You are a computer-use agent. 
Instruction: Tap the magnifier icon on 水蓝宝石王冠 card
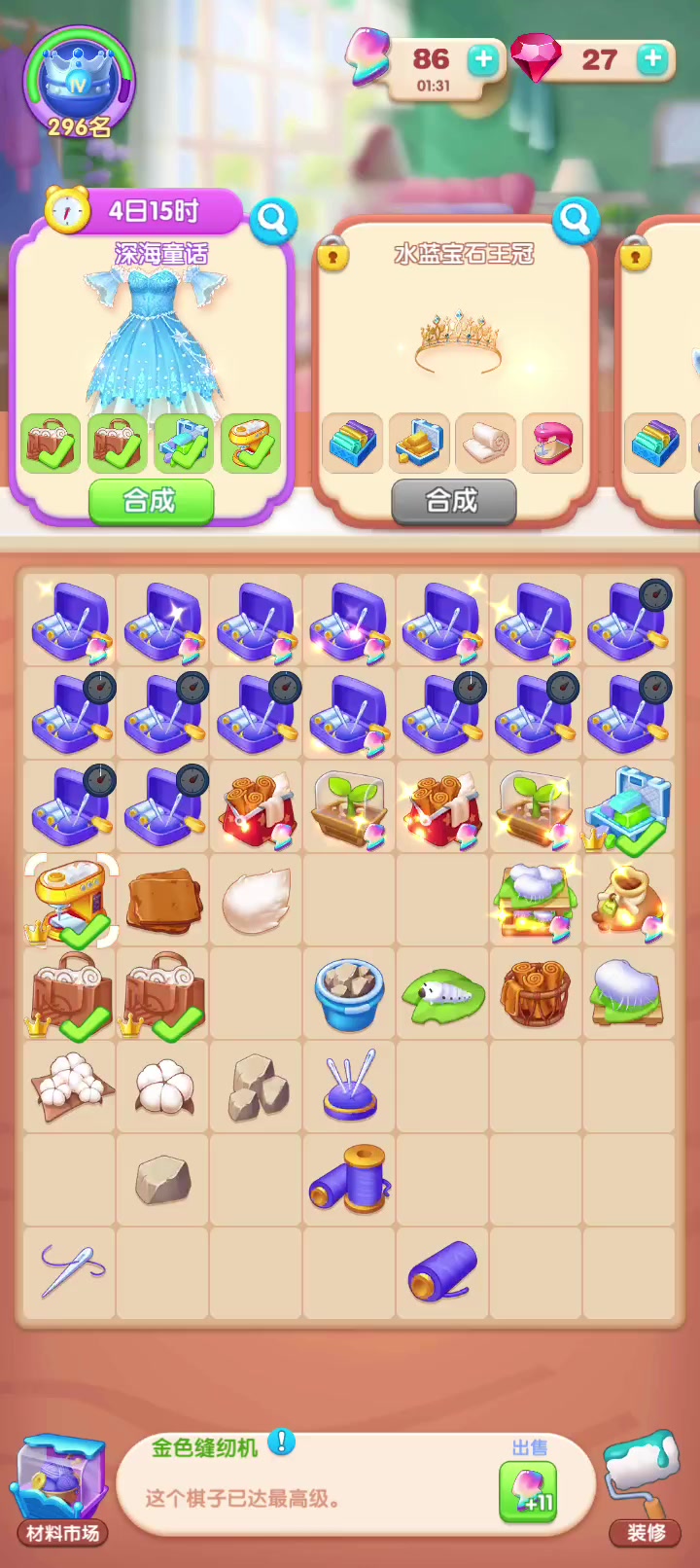pyautogui.click(x=576, y=221)
